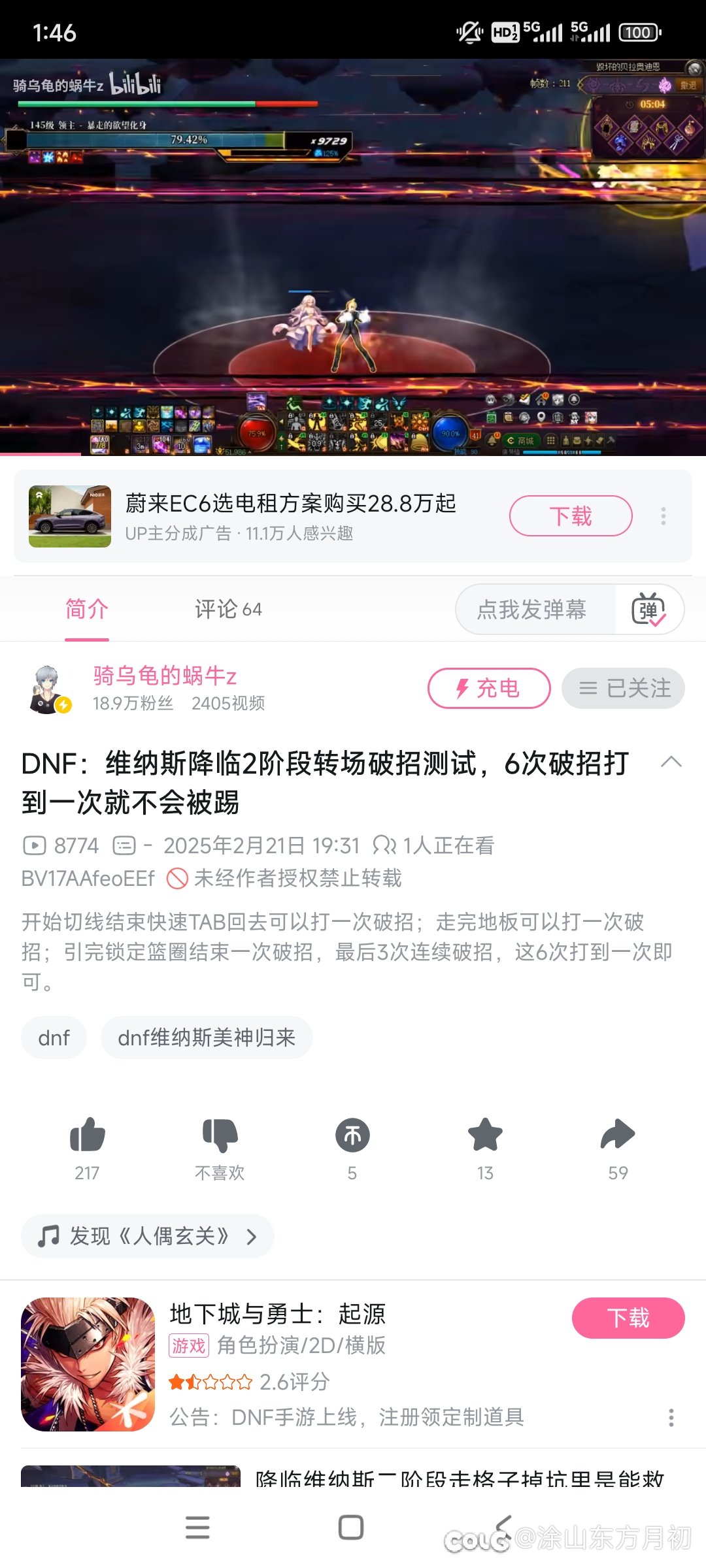
Task: Download 地下城与勇士:起源 game
Action: (628, 1318)
